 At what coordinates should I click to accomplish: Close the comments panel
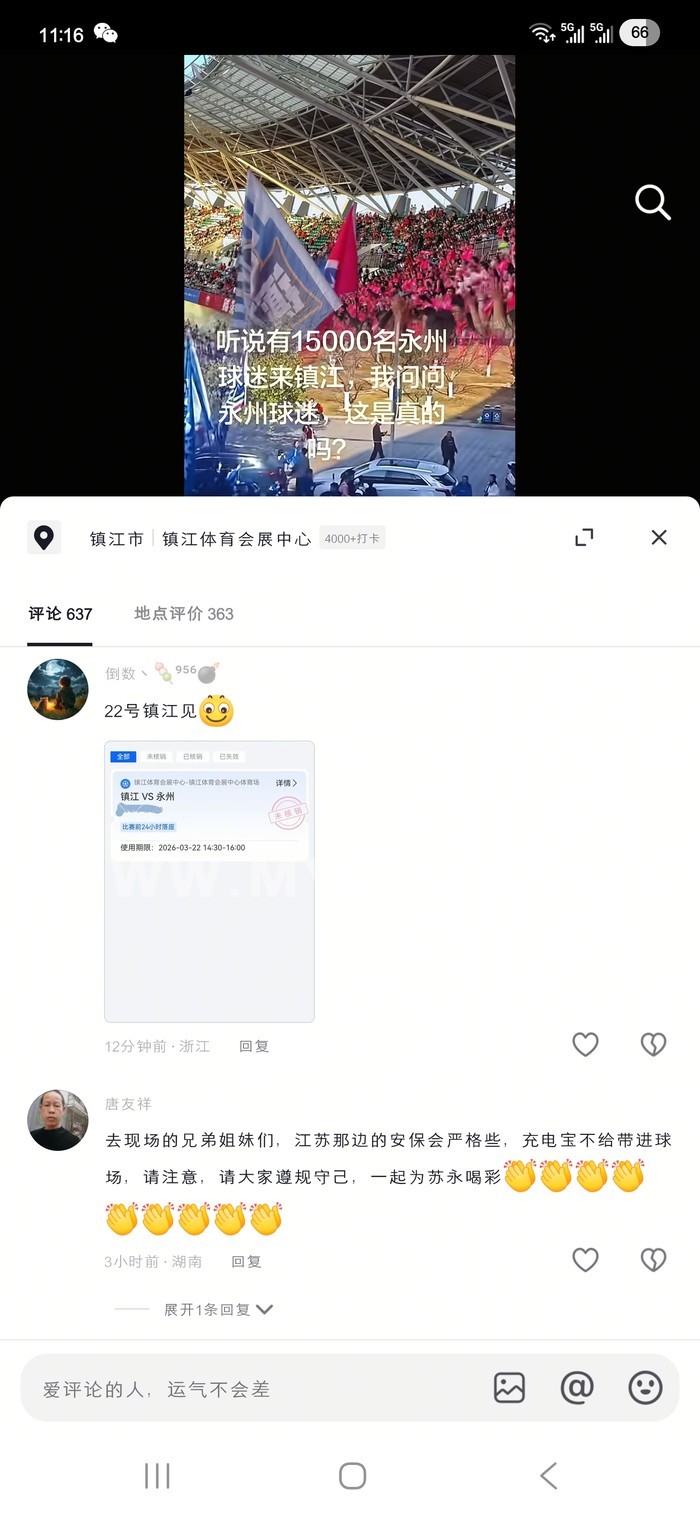[658, 537]
